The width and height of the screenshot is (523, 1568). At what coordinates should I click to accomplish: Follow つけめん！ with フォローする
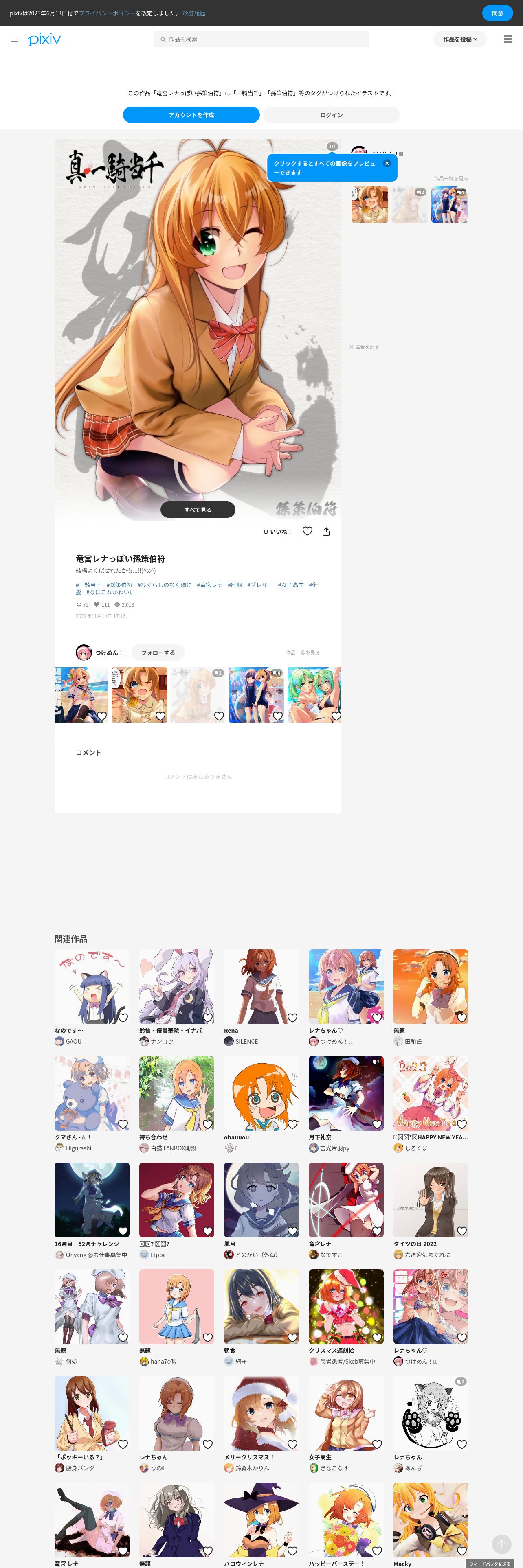coord(158,653)
